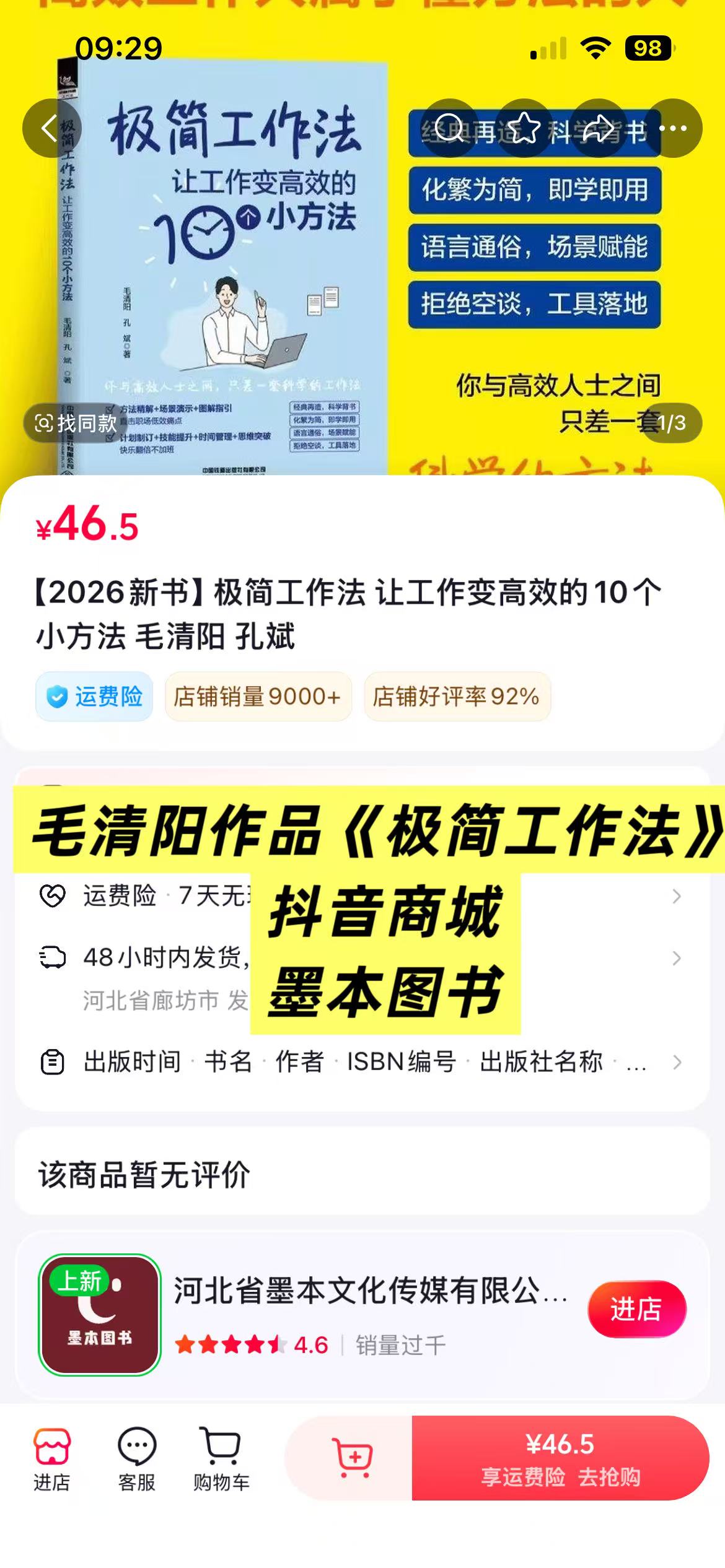Image resolution: width=725 pixels, height=1568 pixels.
Task: Open the three-dot overflow menu
Action: pyautogui.click(x=673, y=128)
